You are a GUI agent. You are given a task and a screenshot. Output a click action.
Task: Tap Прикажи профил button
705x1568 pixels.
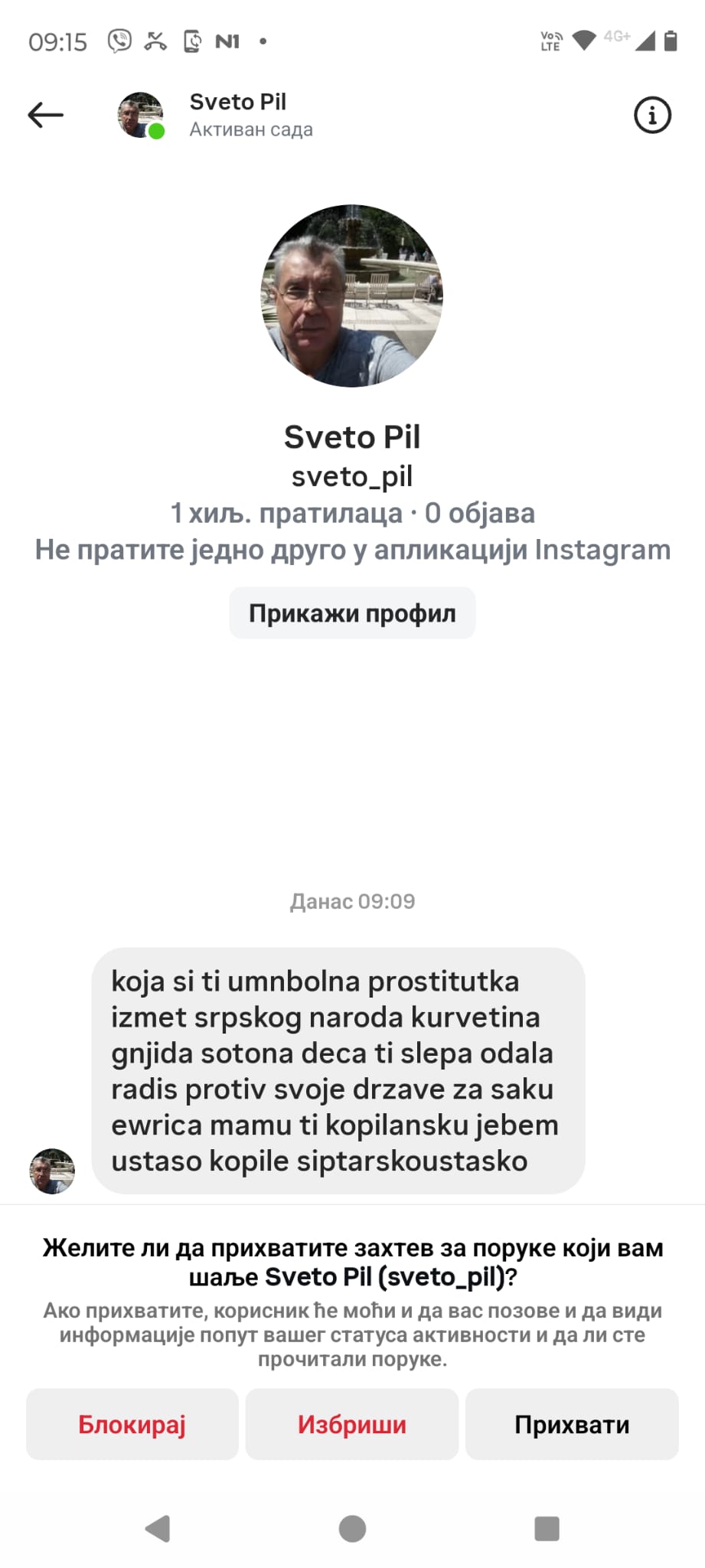coord(352,613)
